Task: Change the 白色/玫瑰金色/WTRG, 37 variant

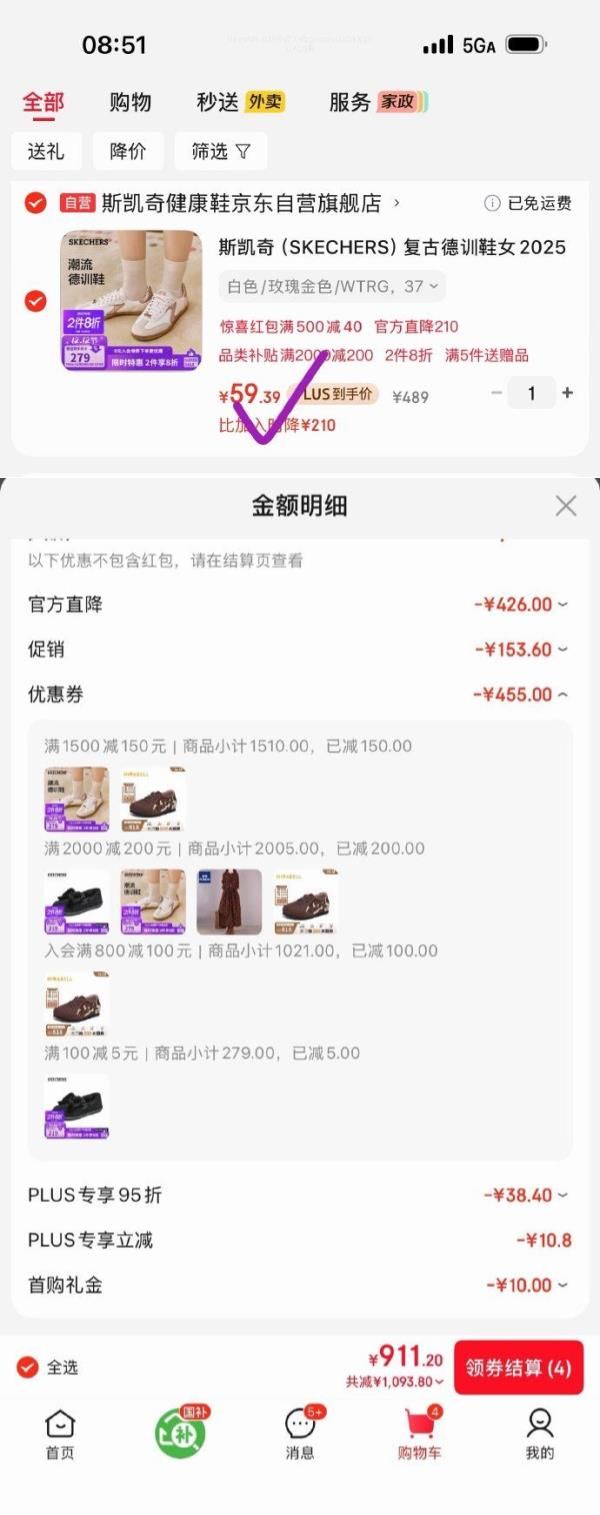Action: point(332,287)
